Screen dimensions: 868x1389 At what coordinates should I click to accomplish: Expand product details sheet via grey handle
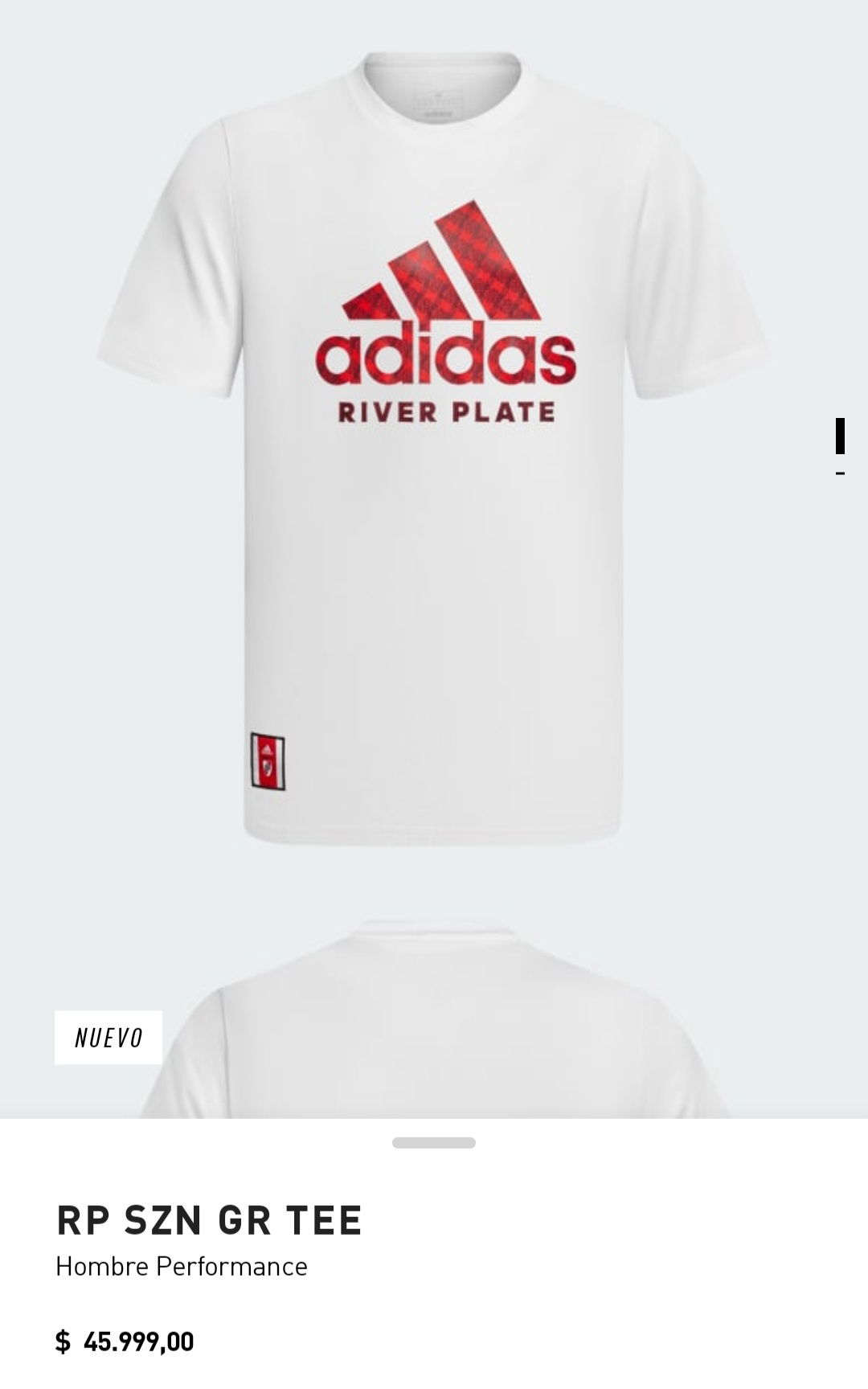(x=434, y=1142)
